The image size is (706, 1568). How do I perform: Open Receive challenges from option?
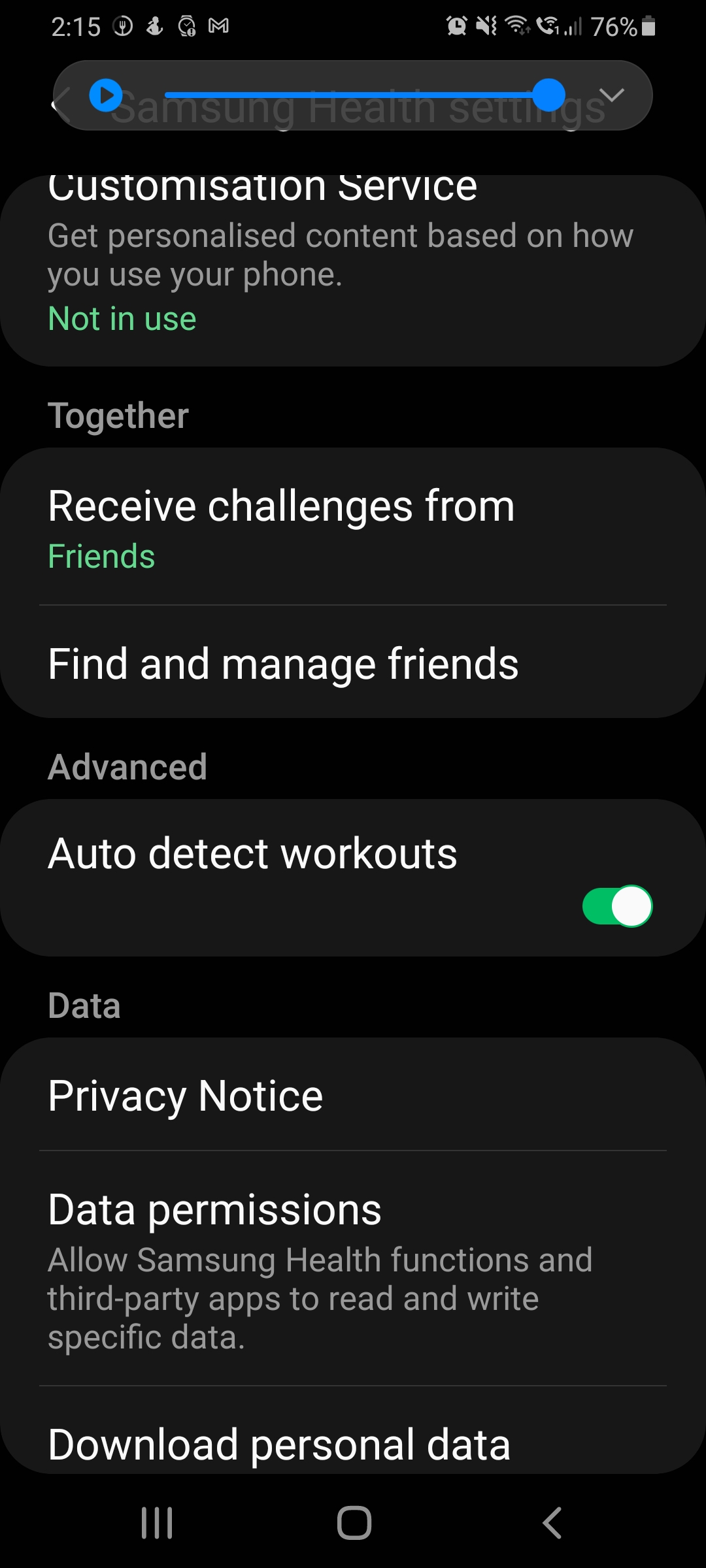(x=353, y=527)
